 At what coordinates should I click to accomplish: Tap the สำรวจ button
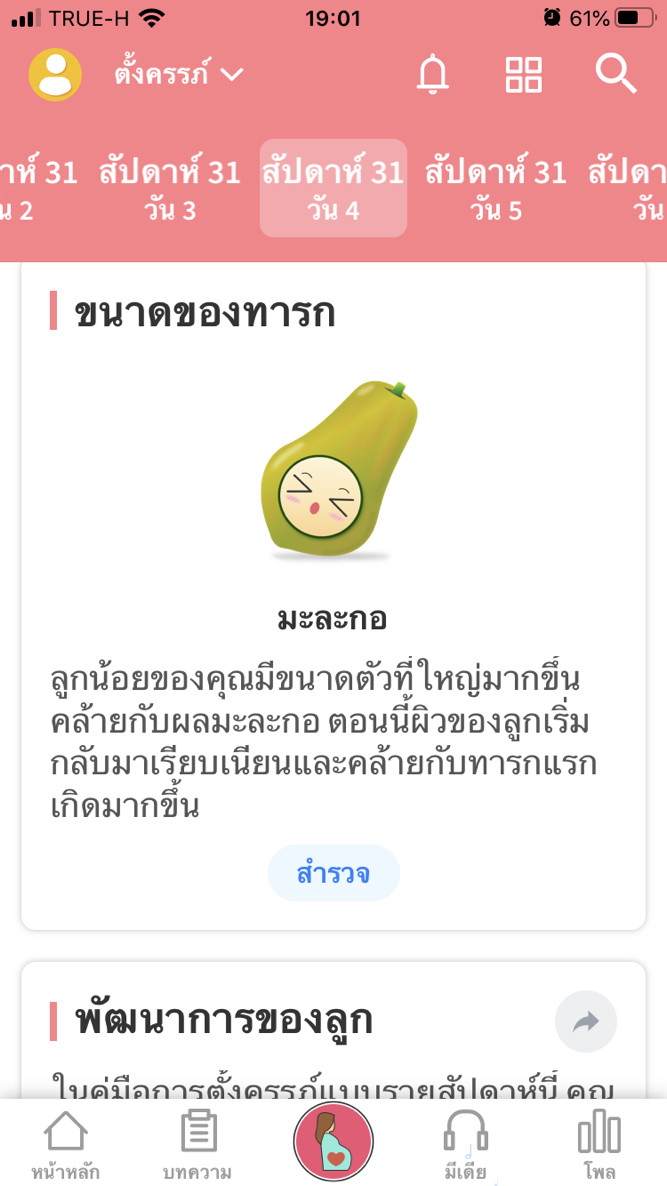(x=333, y=873)
